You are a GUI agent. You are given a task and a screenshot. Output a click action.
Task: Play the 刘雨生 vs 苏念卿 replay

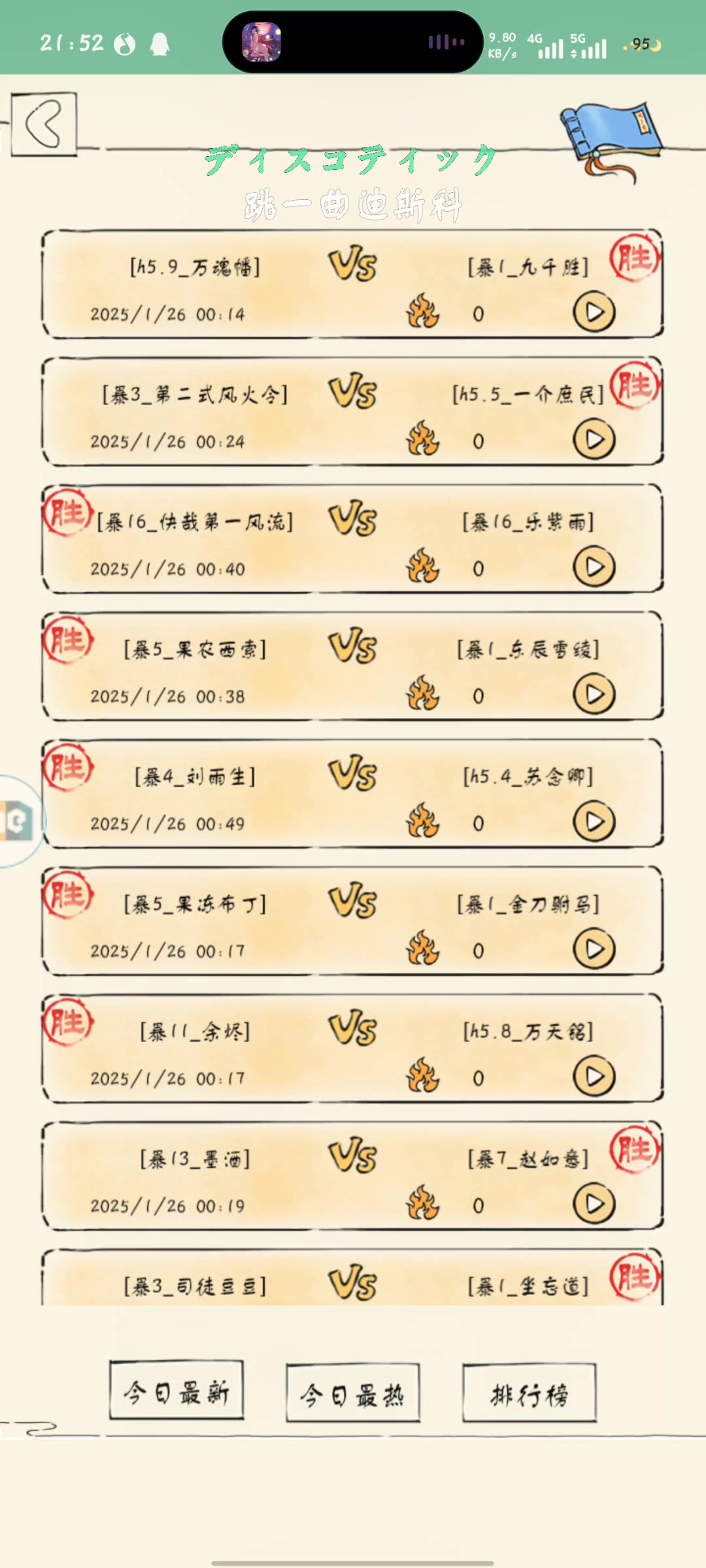[594, 822]
